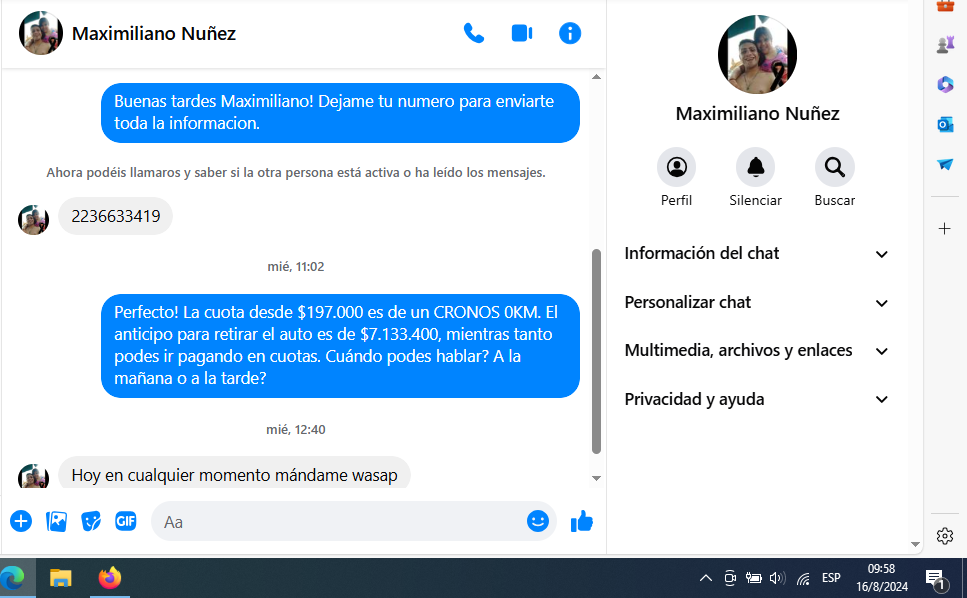Open sidebar settings gear icon
Image resolution: width=967 pixels, height=598 pixels.
tap(945, 536)
